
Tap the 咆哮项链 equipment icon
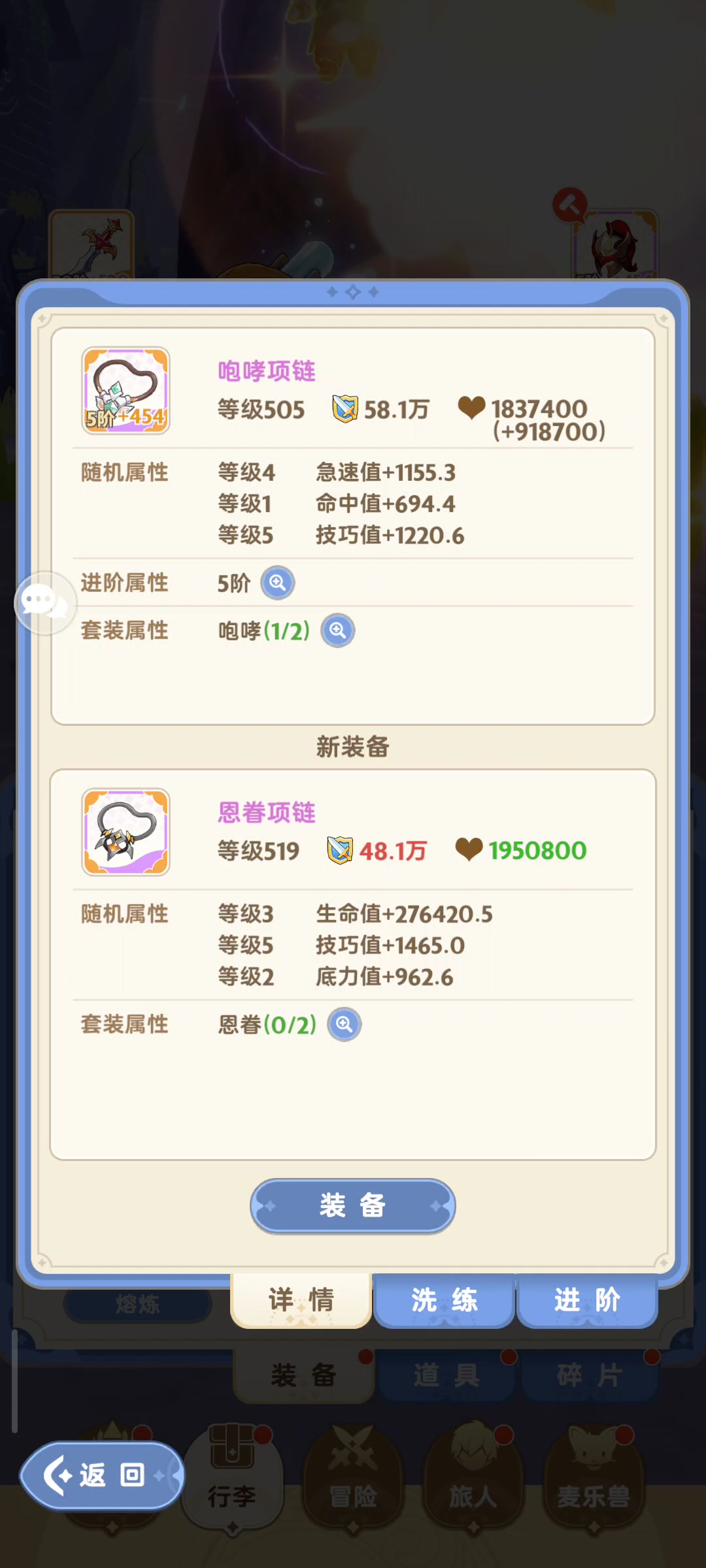(x=126, y=391)
